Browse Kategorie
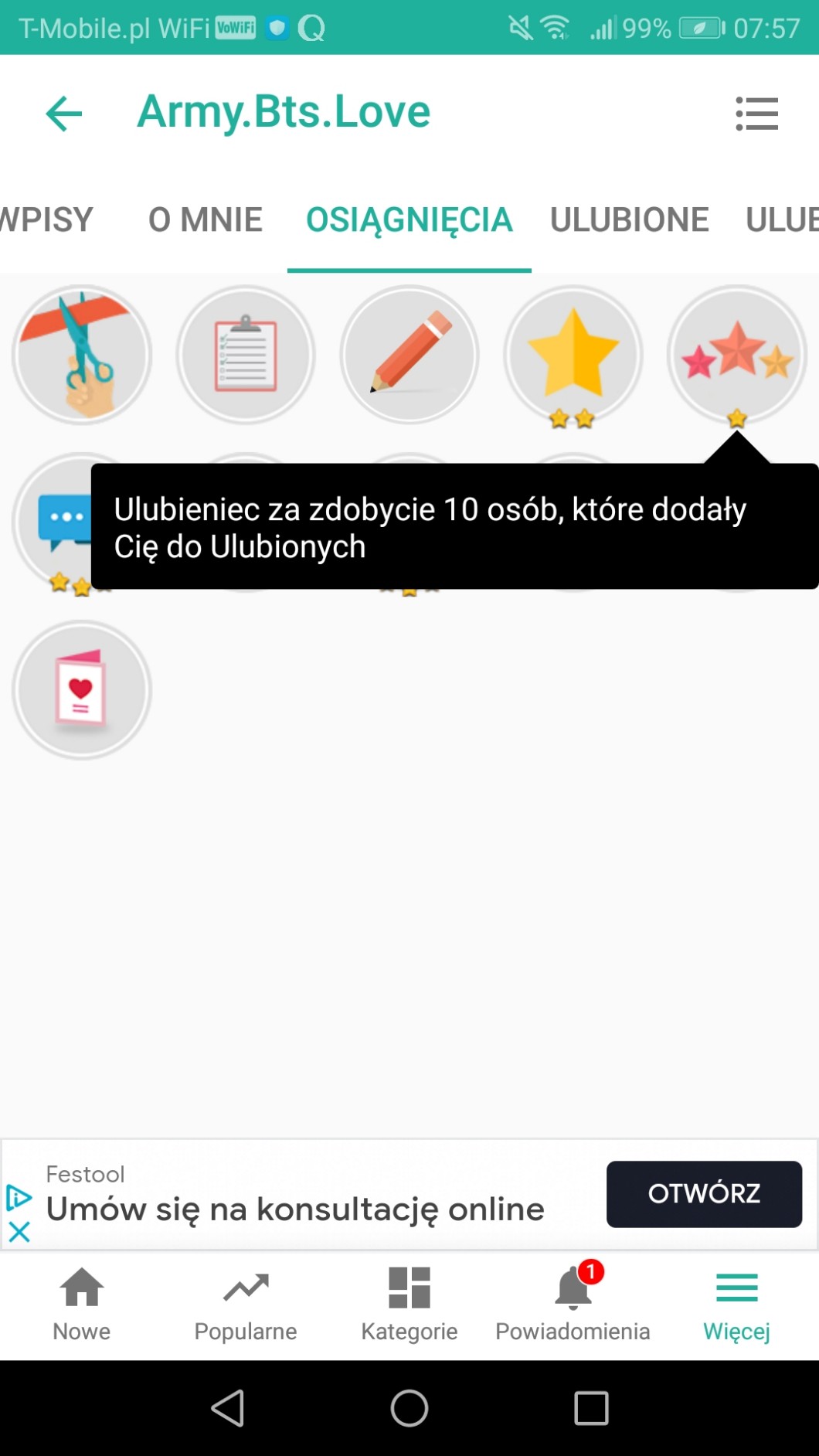 point(409,1303)
